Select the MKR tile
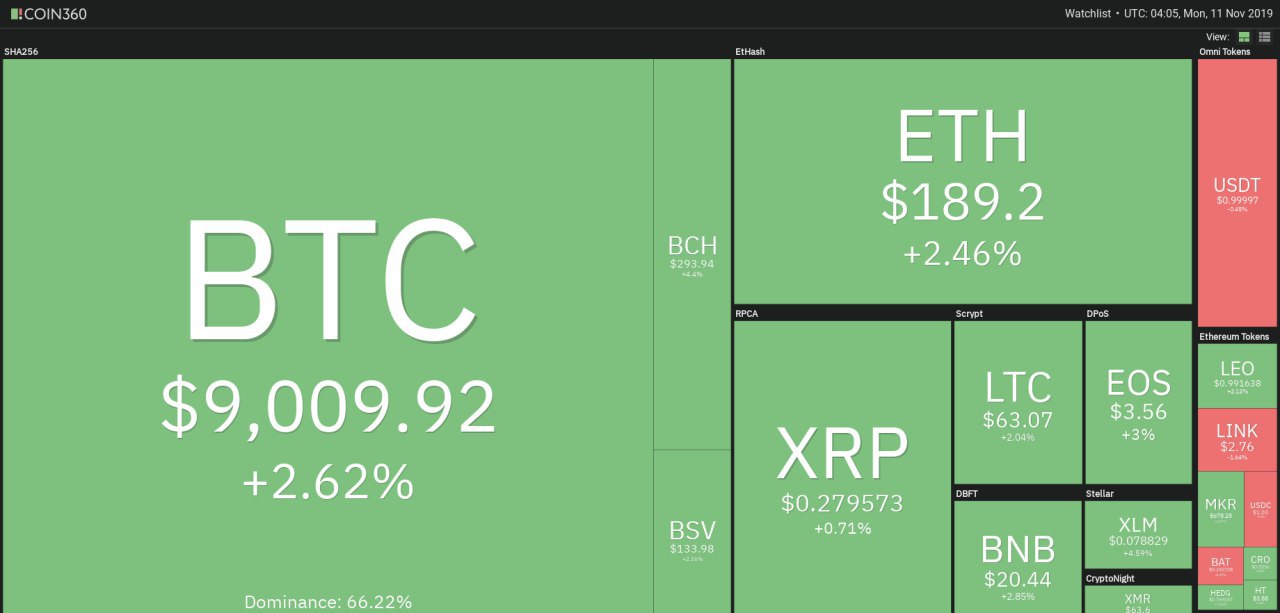Screen dimensions: 1280x613 1220,508
